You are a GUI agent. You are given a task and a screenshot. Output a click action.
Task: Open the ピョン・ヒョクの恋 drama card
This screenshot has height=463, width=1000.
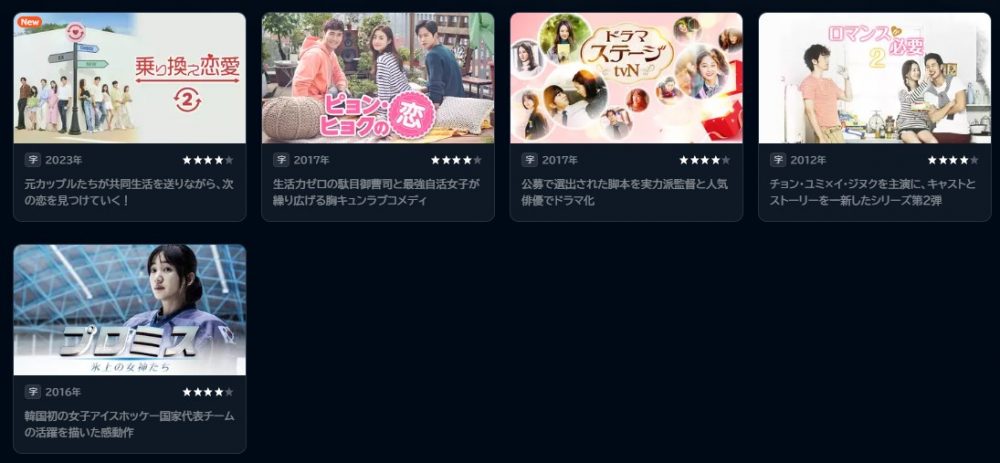pyautogui.click(x=378, y=80)
